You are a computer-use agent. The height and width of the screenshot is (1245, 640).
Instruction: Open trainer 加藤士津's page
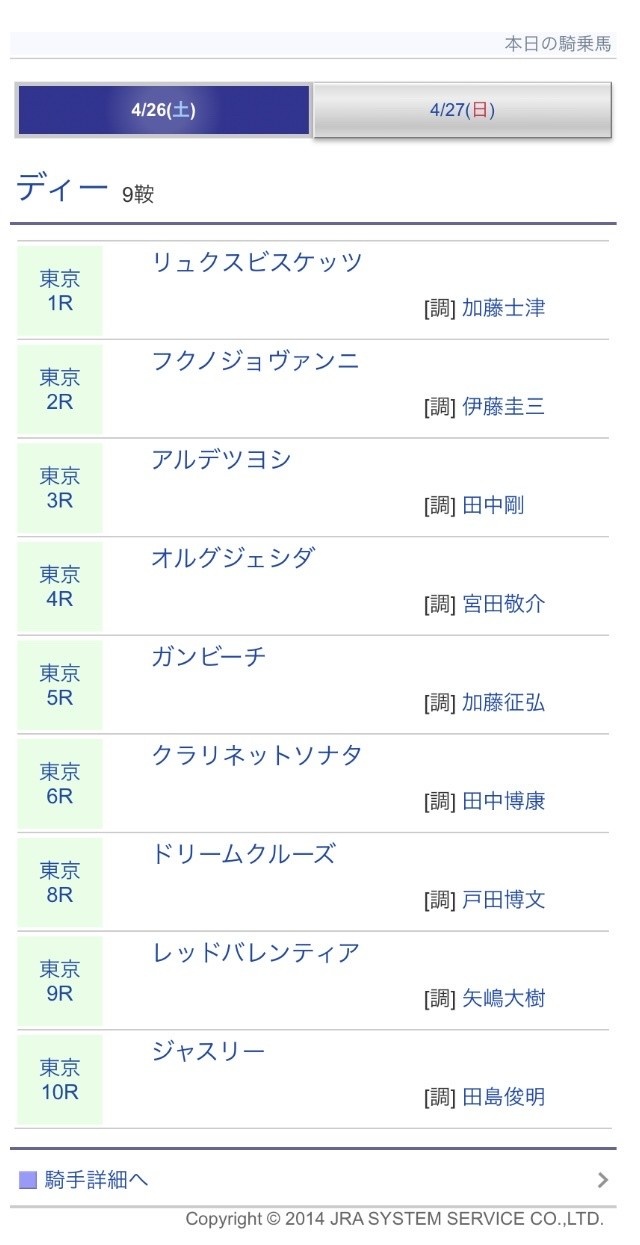point(503,308)
